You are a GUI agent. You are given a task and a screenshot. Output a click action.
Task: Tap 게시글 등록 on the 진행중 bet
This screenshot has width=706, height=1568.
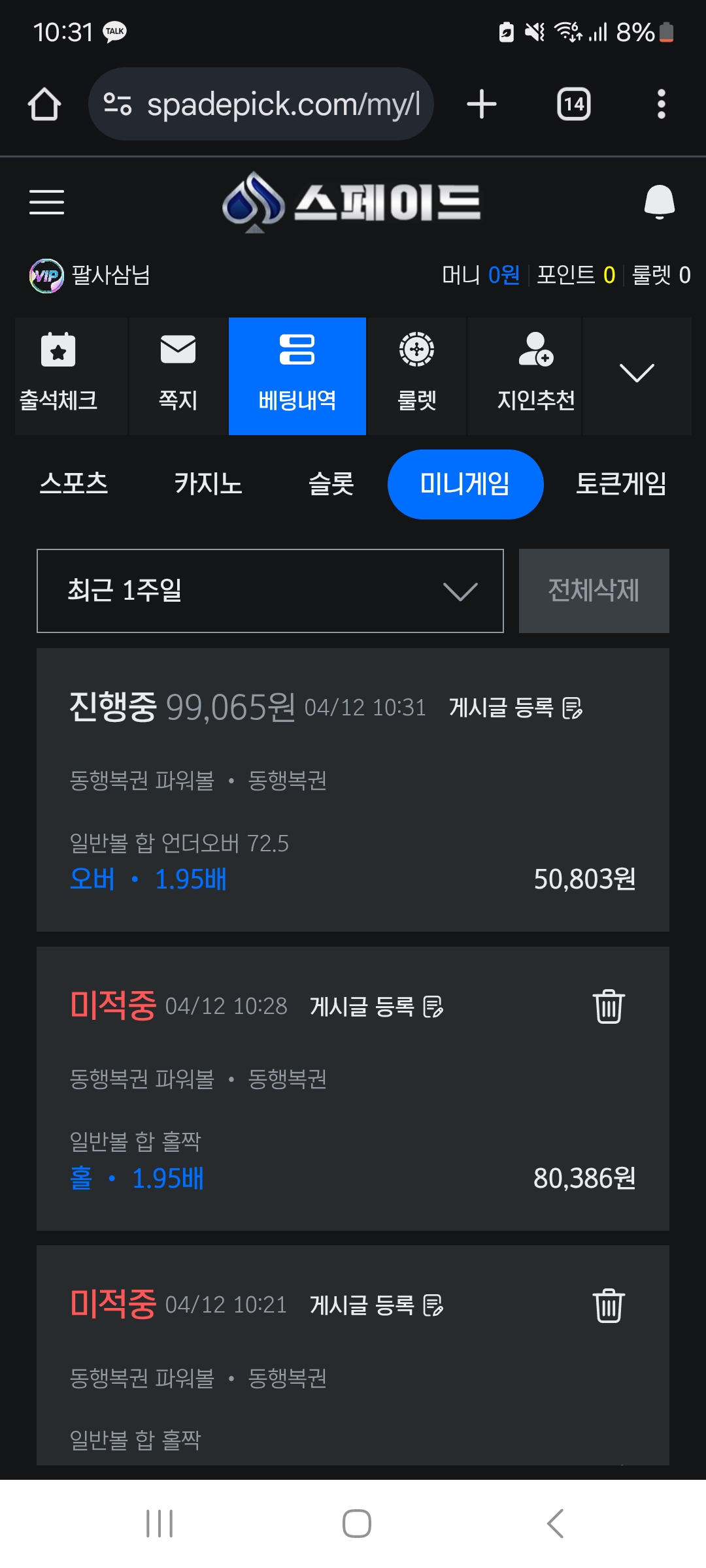tap(516, 708)
